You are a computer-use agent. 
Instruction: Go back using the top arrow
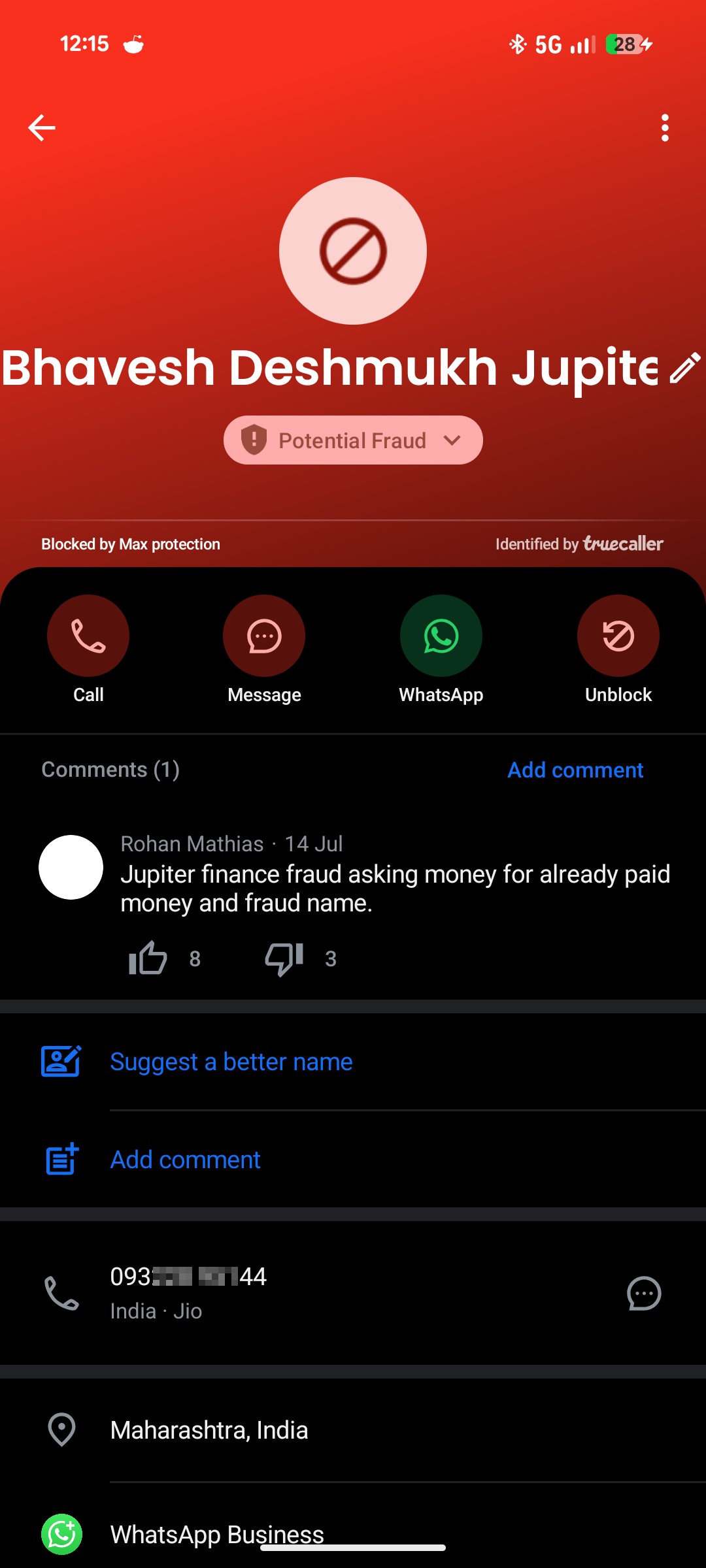coord(42,127)
